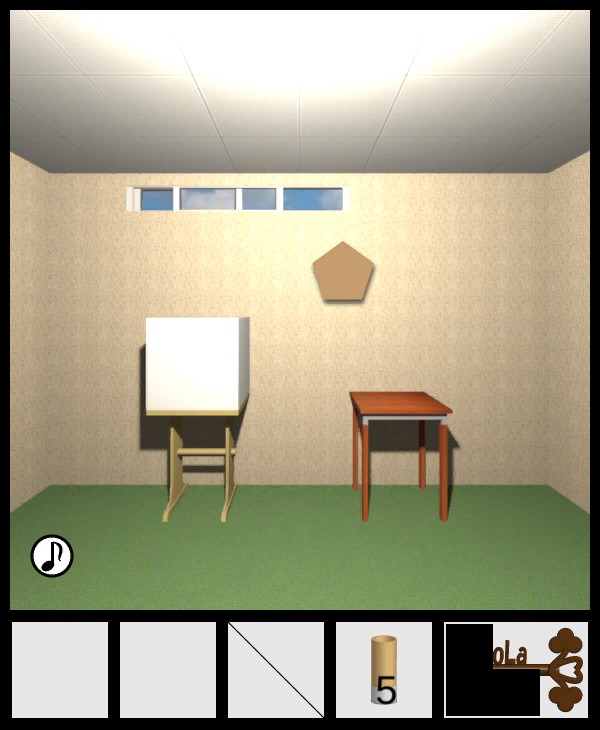Tap the pentagon plaque on the wall
This screenshot has width=600, height=730.
343,272
